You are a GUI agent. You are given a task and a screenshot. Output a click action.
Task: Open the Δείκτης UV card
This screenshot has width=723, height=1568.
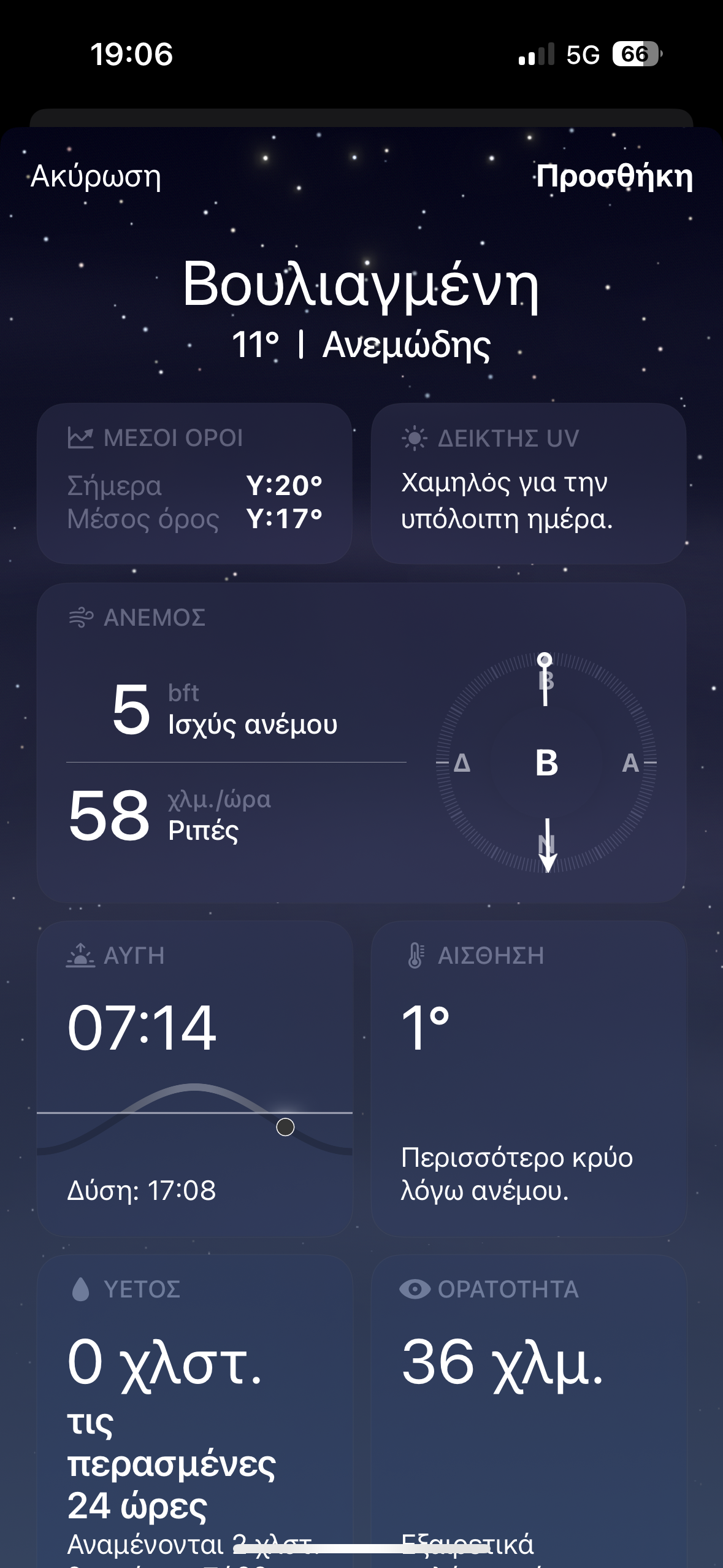coord(528,483)
